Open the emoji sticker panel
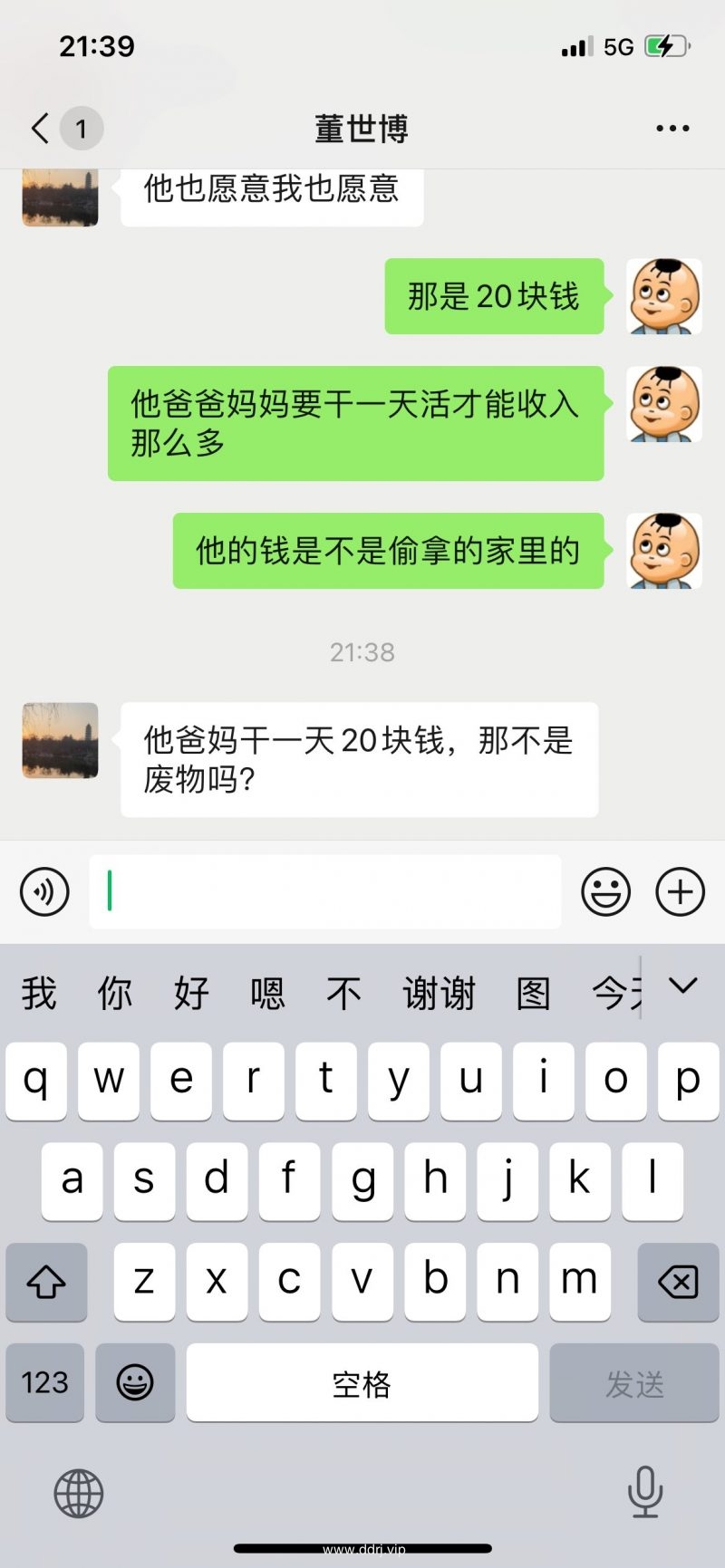 [605, 892]
